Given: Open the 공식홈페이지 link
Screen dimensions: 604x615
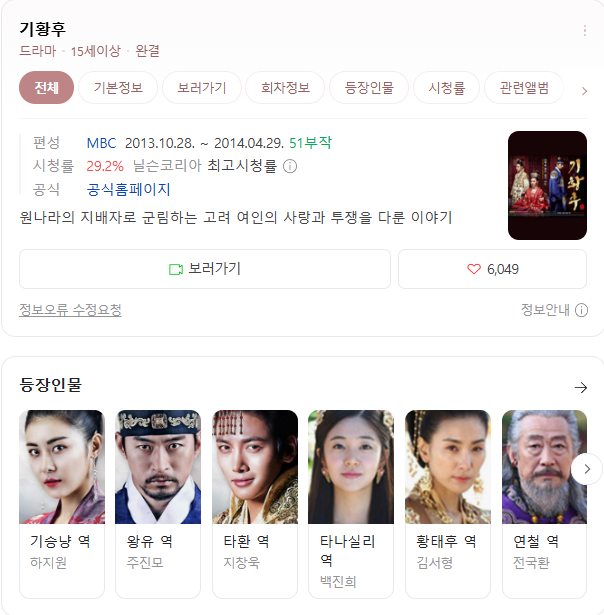Looking at the screenshot, I should (128, 189).
